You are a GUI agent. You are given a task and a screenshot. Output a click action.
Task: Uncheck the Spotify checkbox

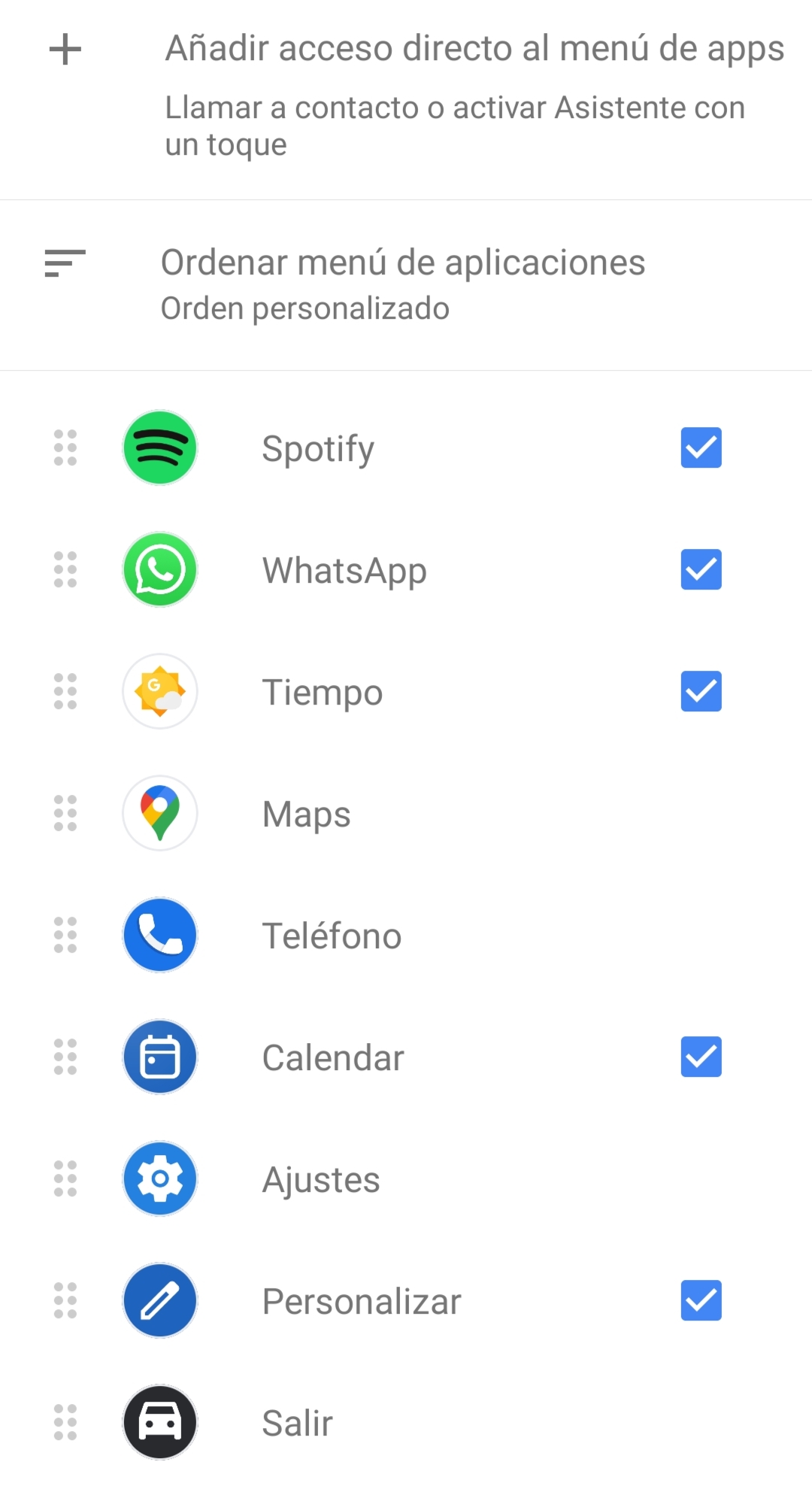coord(701,448)
